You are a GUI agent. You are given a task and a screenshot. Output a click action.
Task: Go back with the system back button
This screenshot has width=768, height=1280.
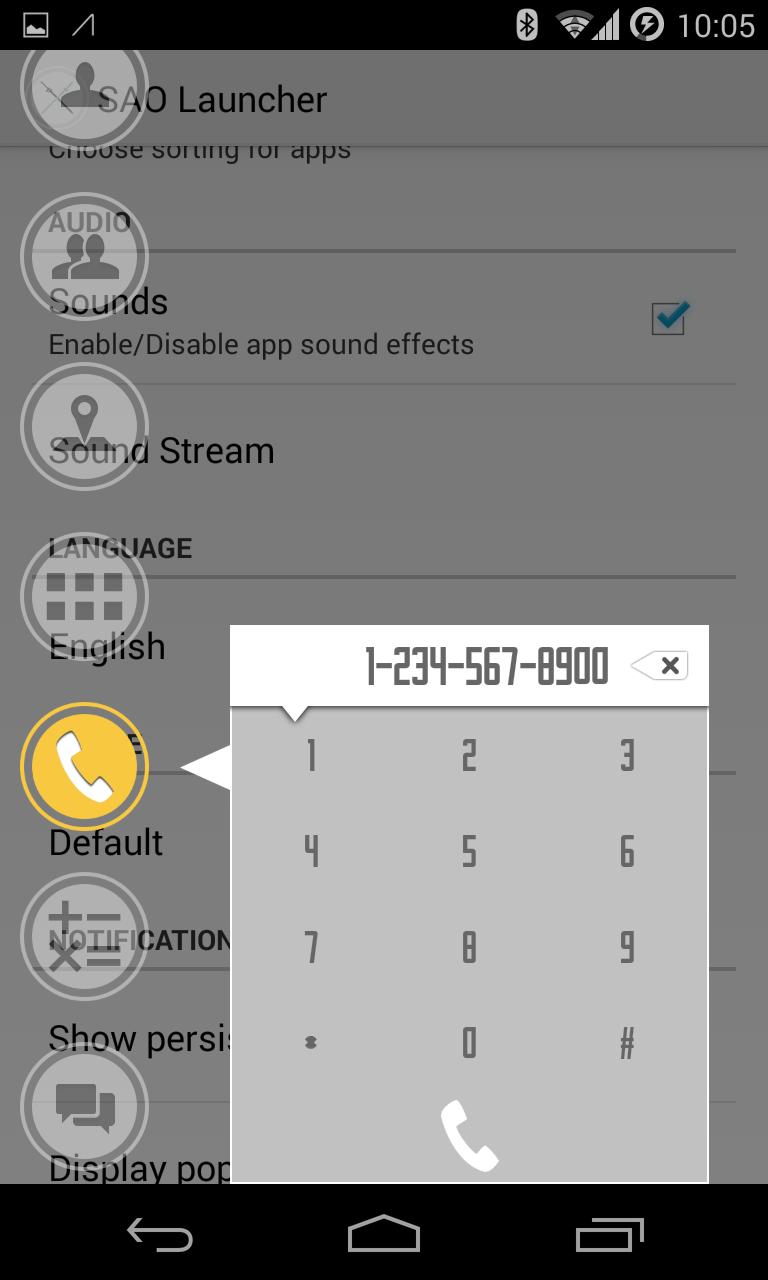[x=160, y=1234]
